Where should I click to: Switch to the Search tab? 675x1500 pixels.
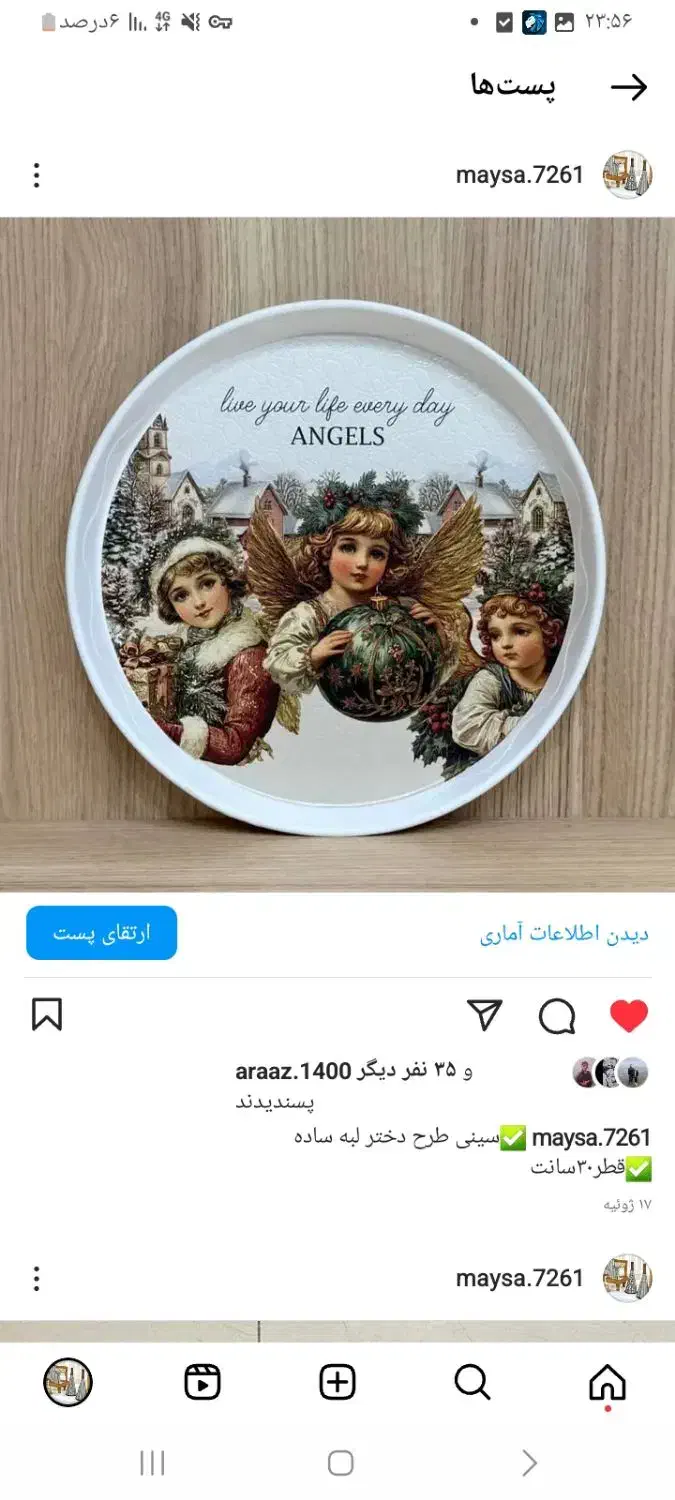472,1383
